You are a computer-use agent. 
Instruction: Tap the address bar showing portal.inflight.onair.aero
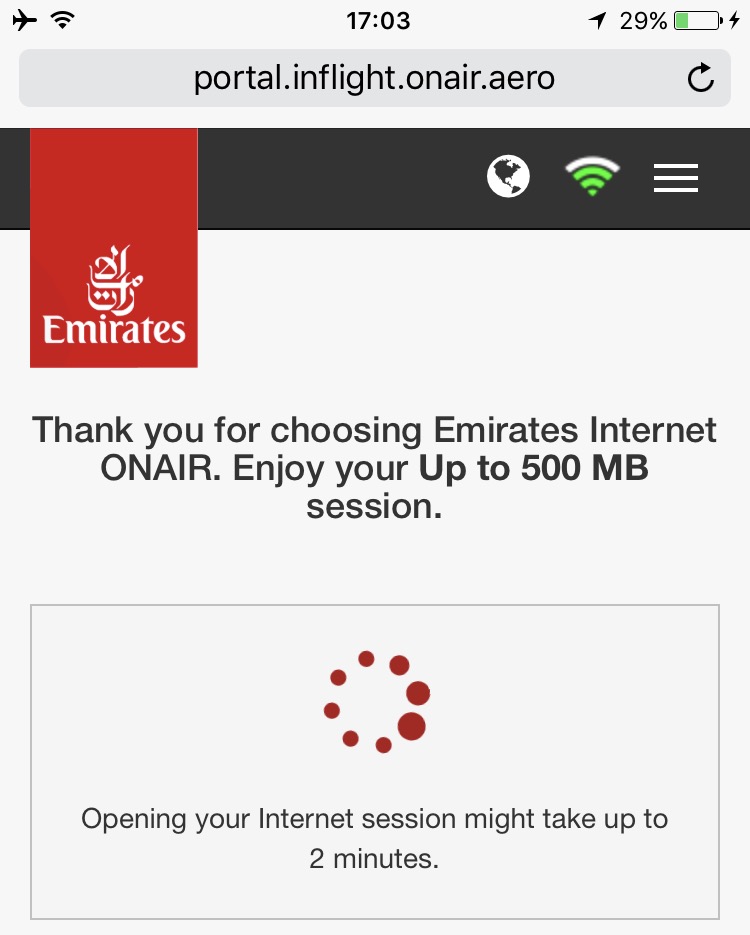coord(373,78)
